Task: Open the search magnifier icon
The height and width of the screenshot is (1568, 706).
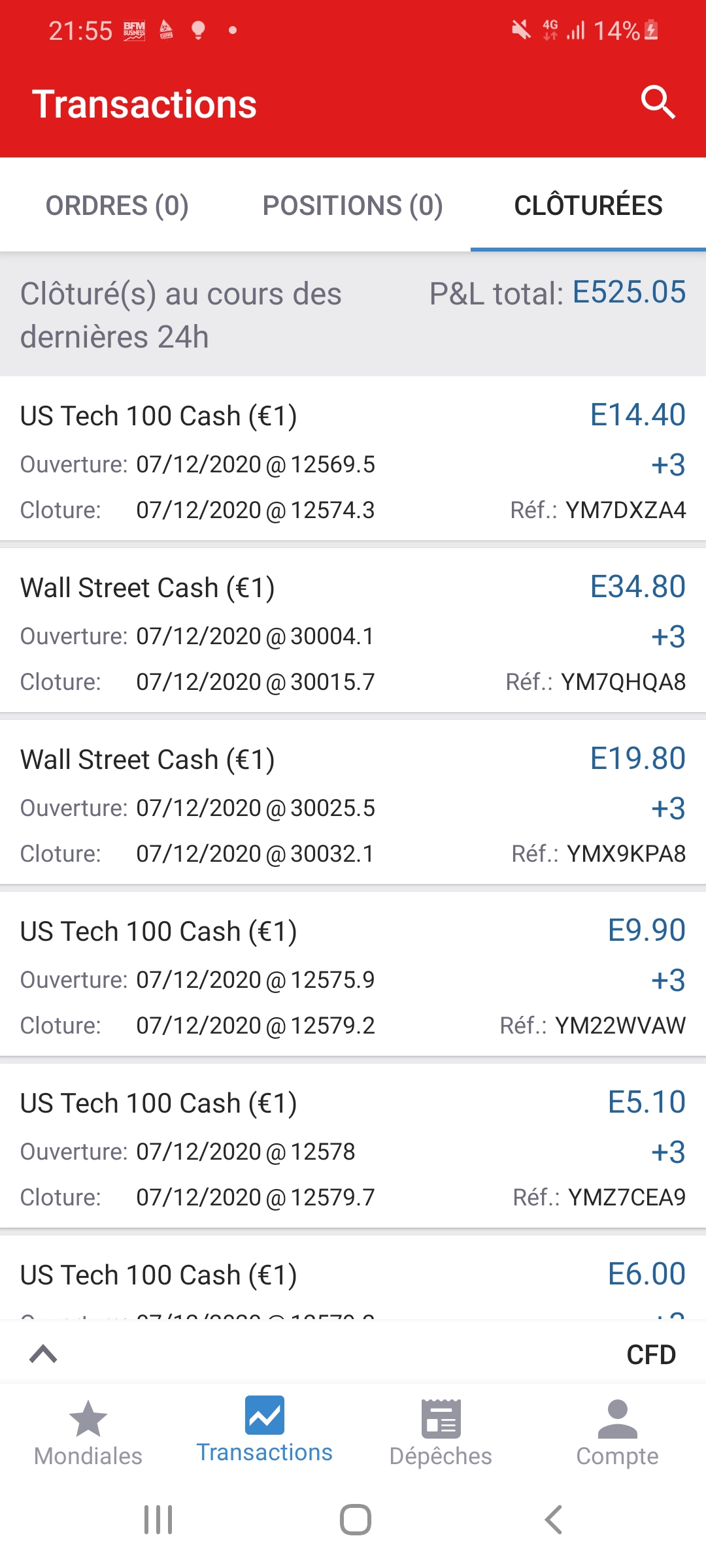Action: 658,103
